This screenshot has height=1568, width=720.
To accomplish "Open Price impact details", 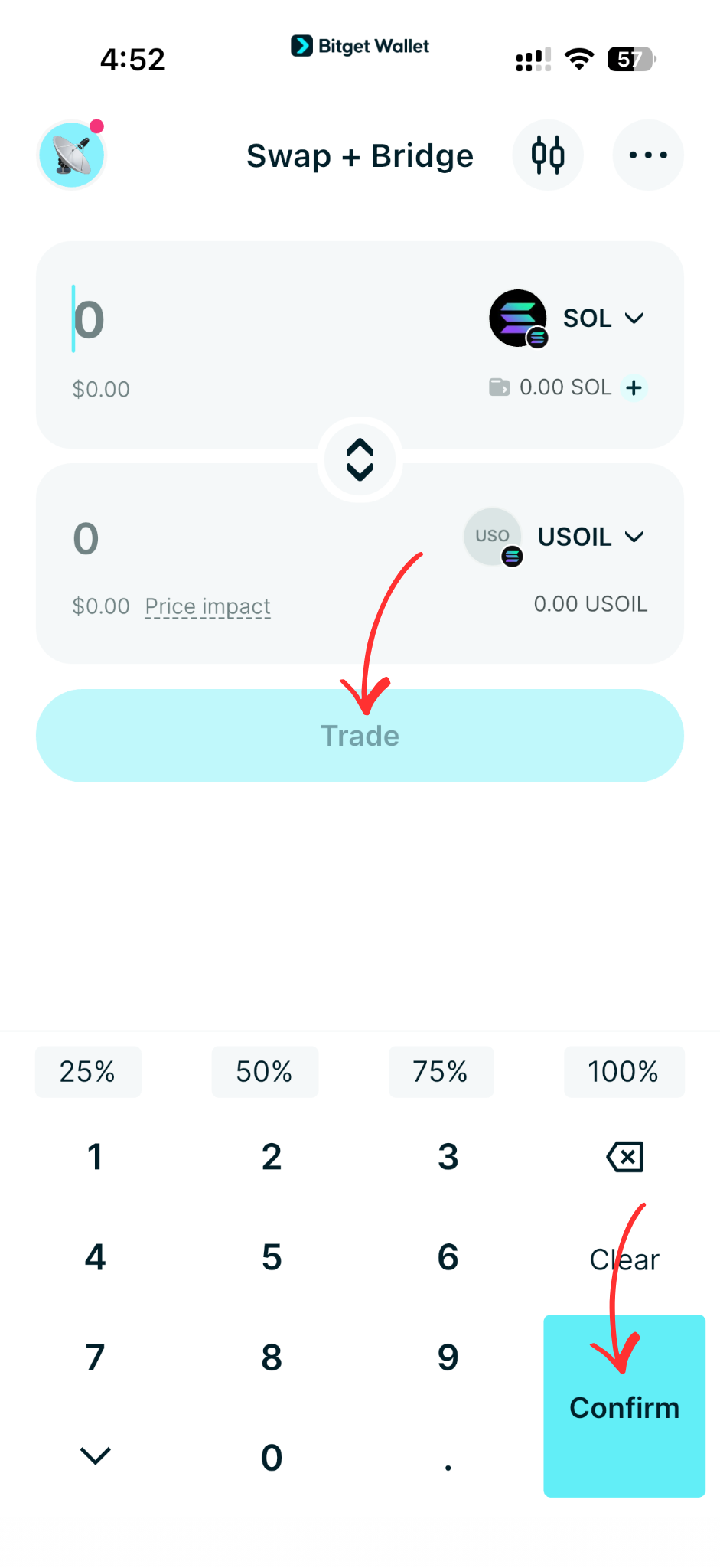I will tap(207, 606).
